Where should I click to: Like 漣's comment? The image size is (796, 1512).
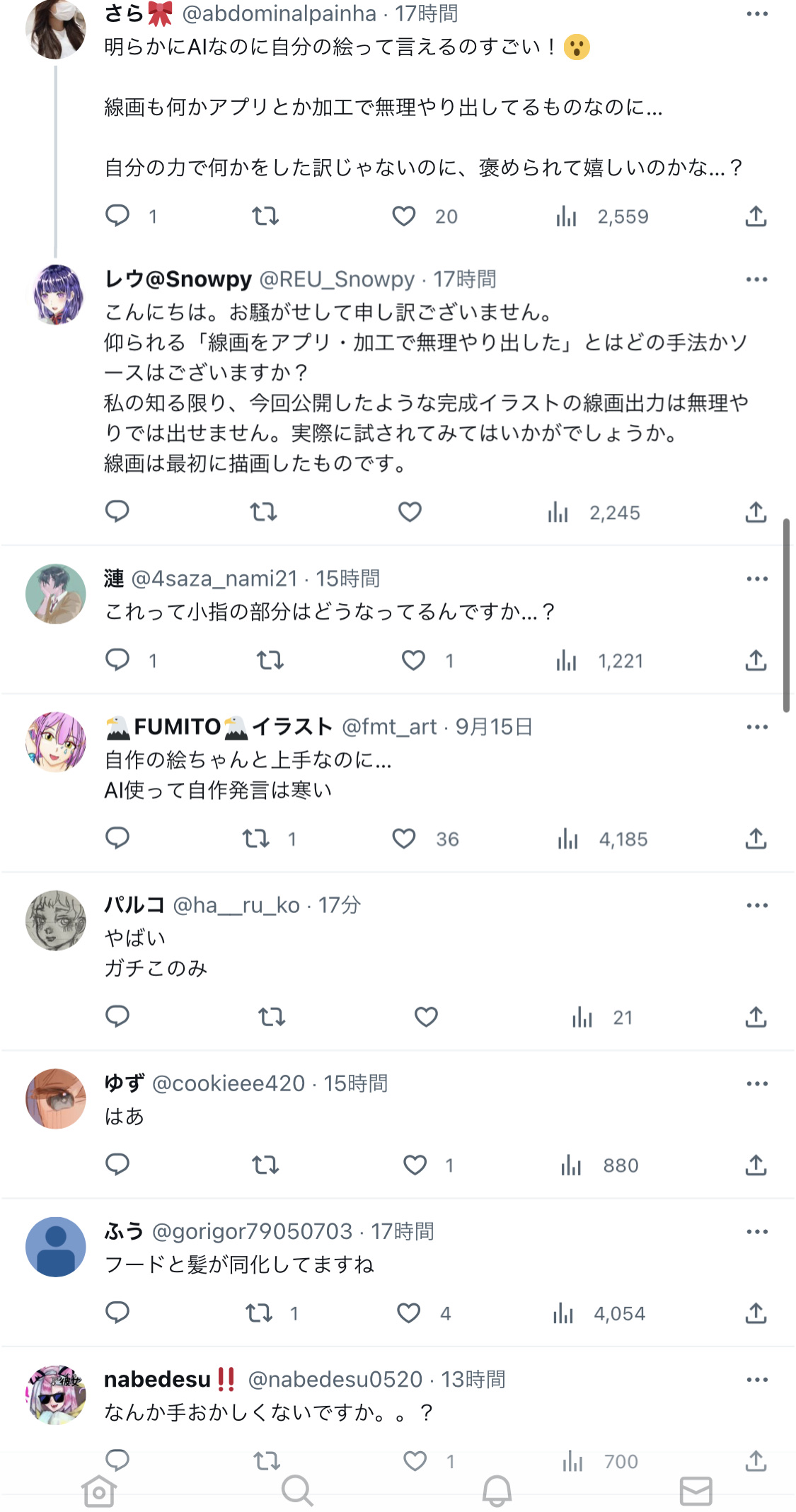coord(413,660)
